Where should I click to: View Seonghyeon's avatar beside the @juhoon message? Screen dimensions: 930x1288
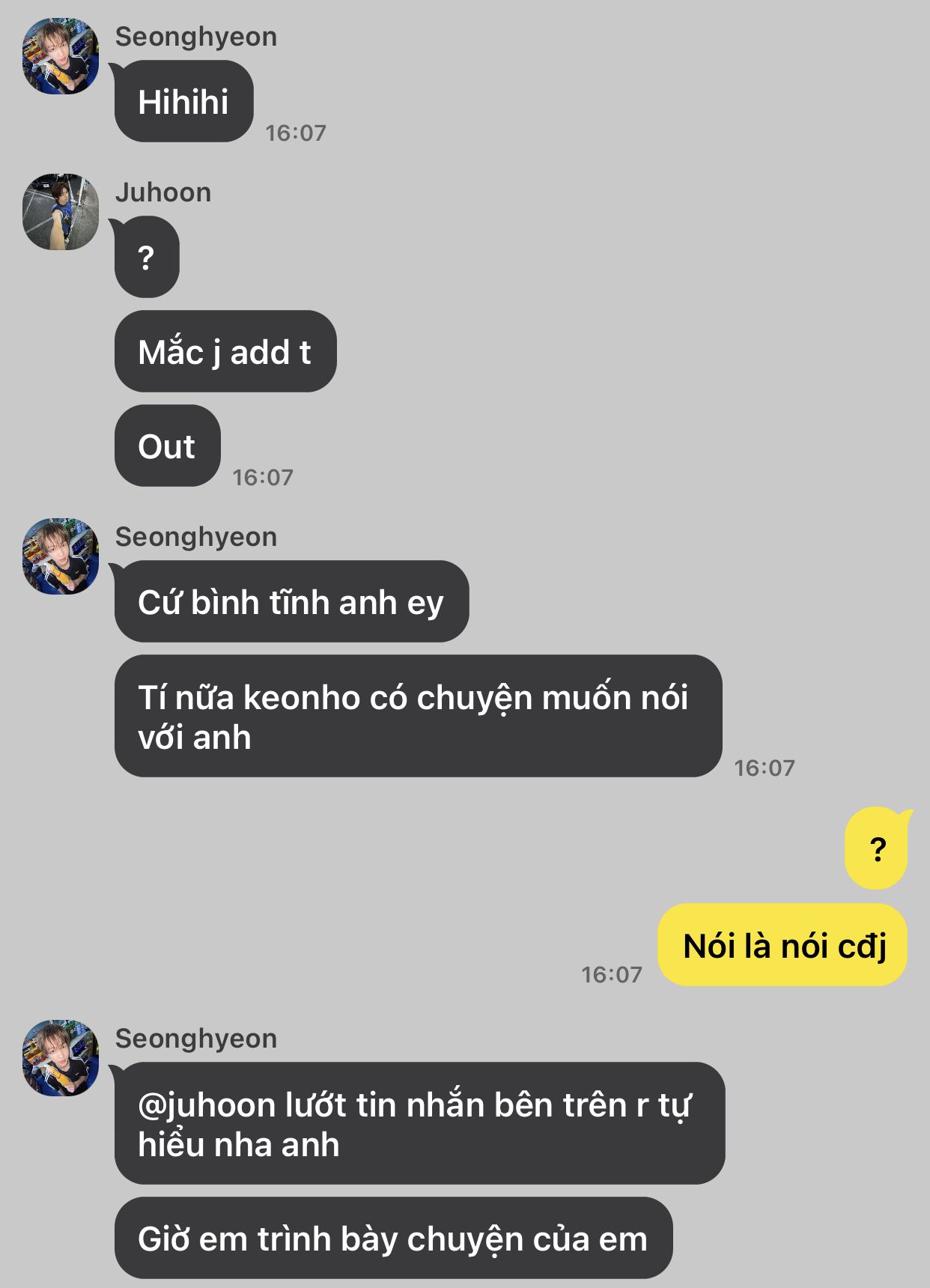click(x=61, y=1058)
